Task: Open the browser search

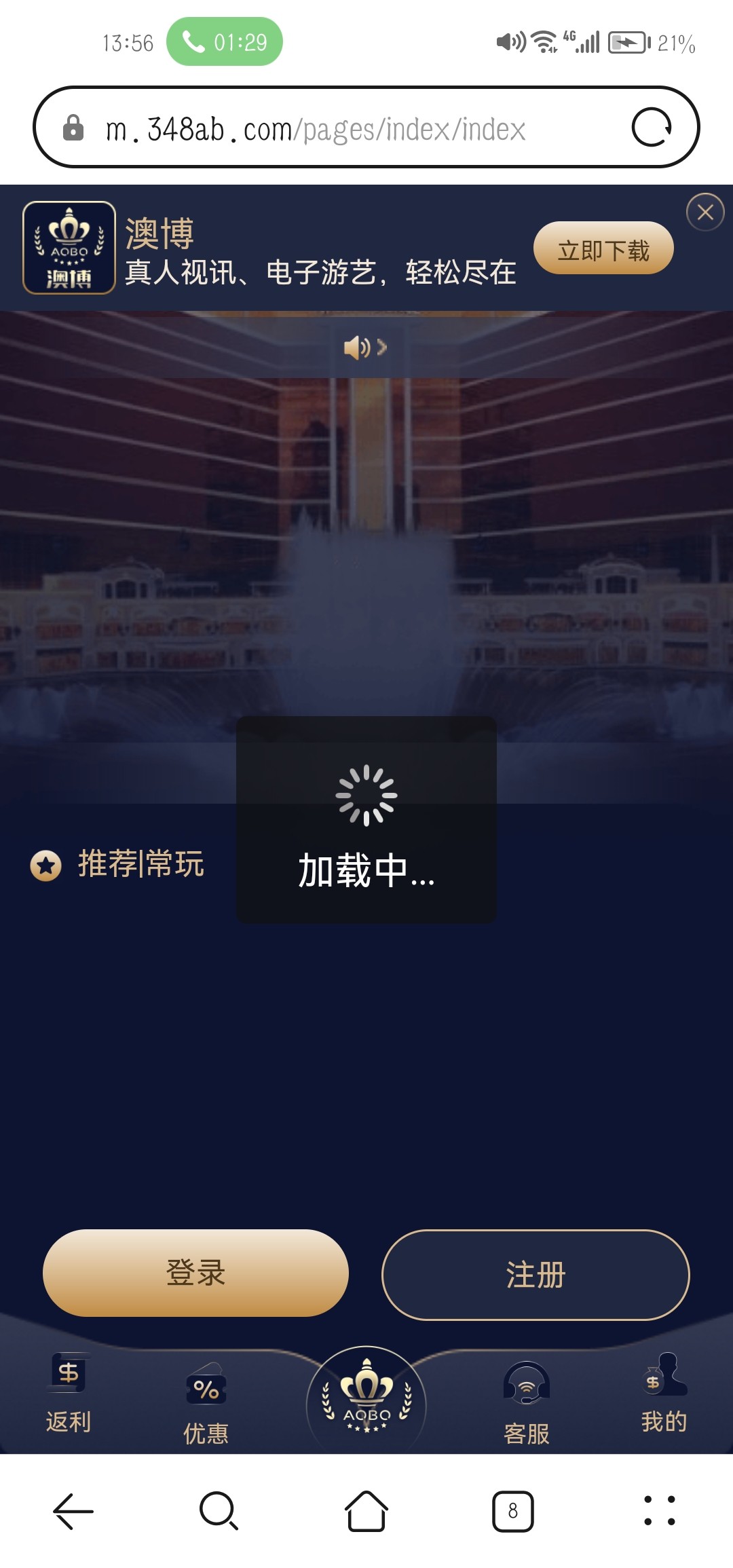Action: (219, 1511)
